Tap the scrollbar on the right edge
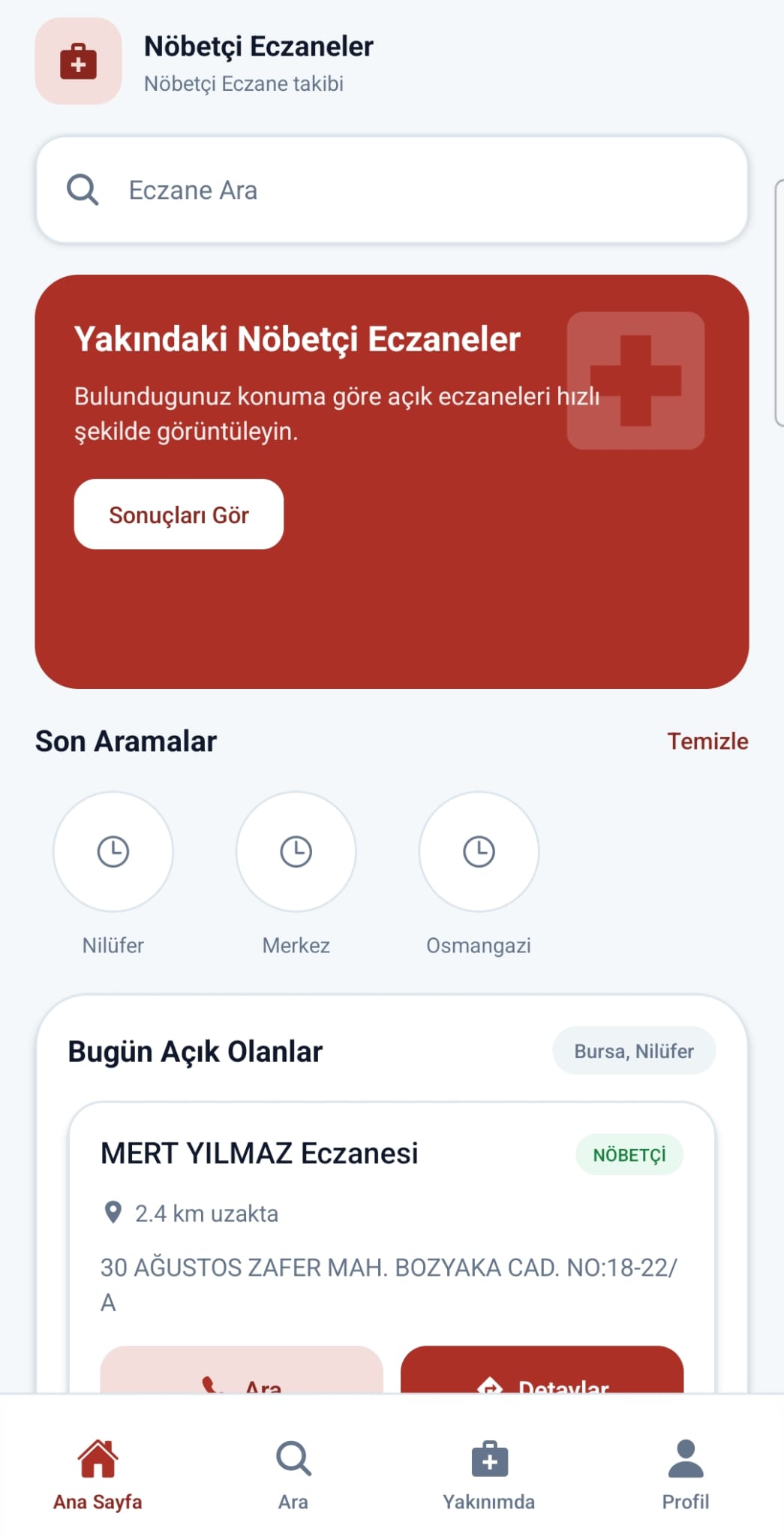This screenshot has width=784, height=1537. click(x=780, y=300)
